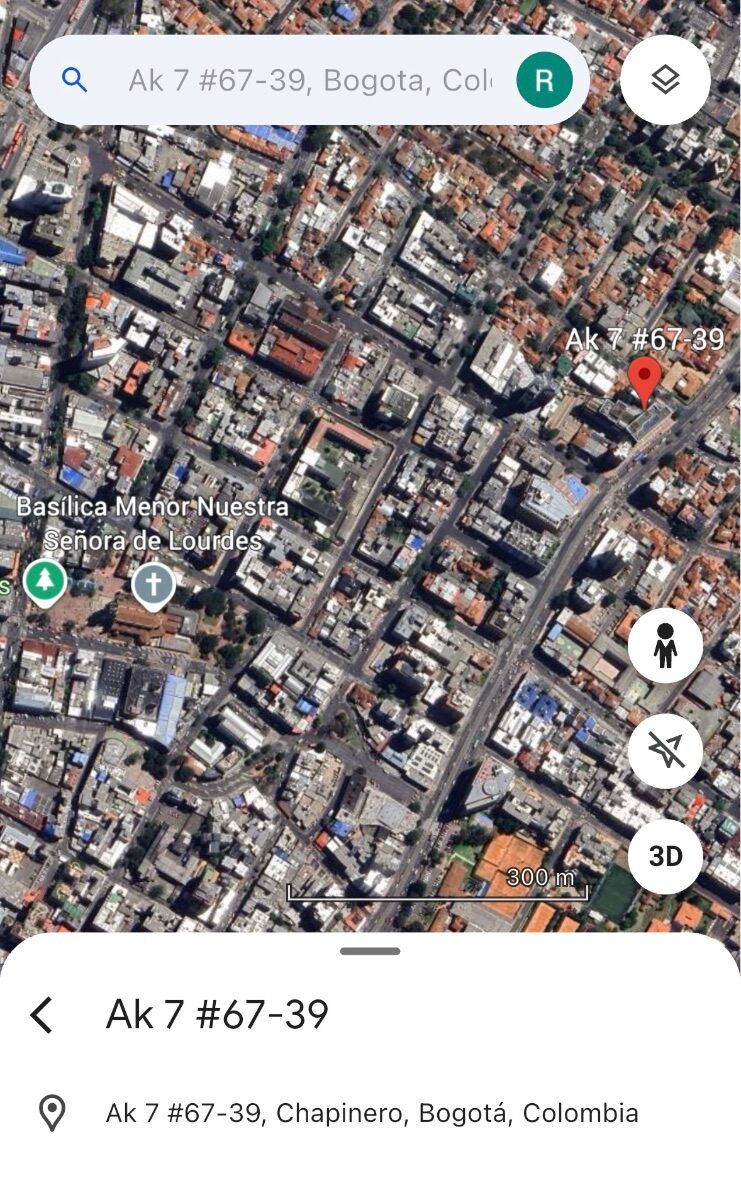
Task: Tap the bottom sheet handle to expand details
Action: coord(370,951)
